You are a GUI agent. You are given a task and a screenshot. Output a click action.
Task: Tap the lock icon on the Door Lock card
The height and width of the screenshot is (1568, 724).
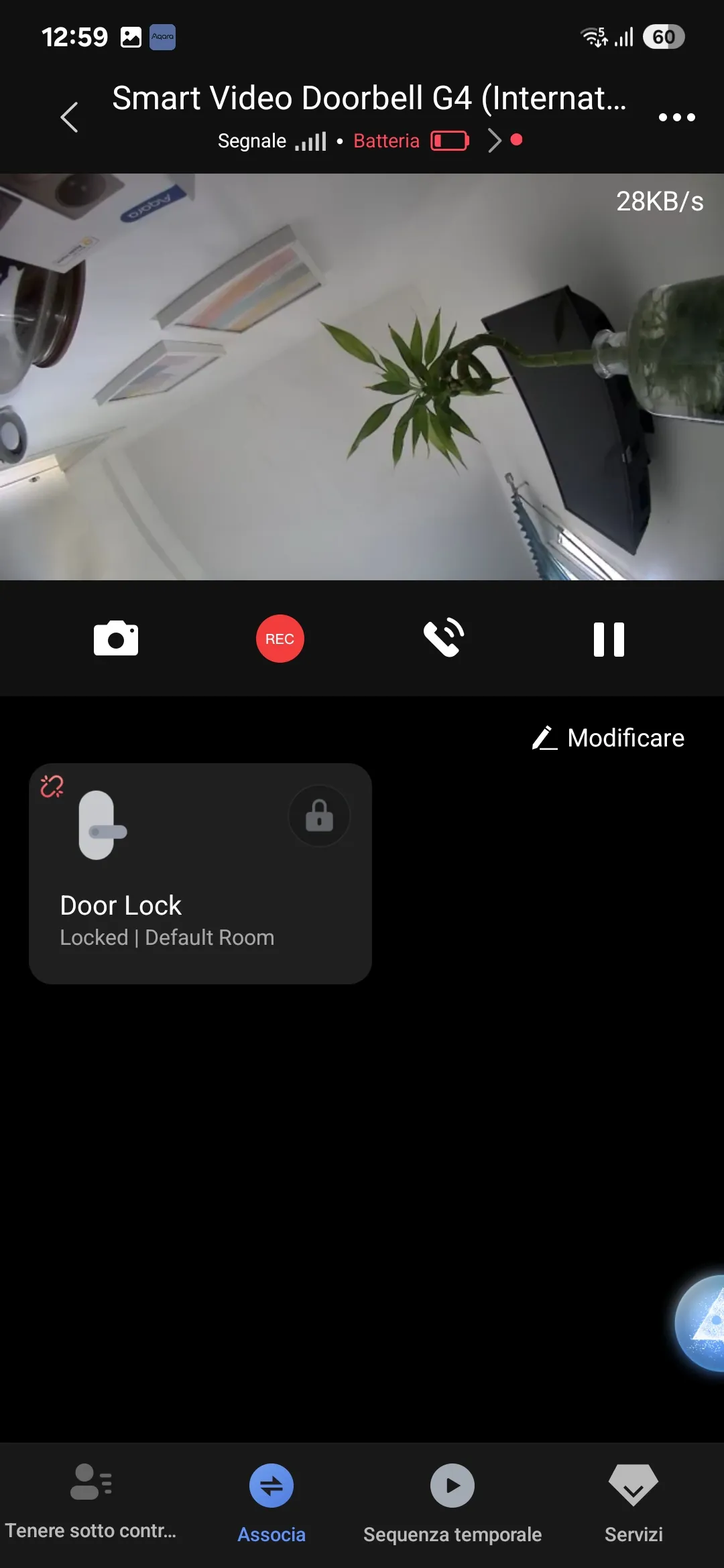[319, 815]
